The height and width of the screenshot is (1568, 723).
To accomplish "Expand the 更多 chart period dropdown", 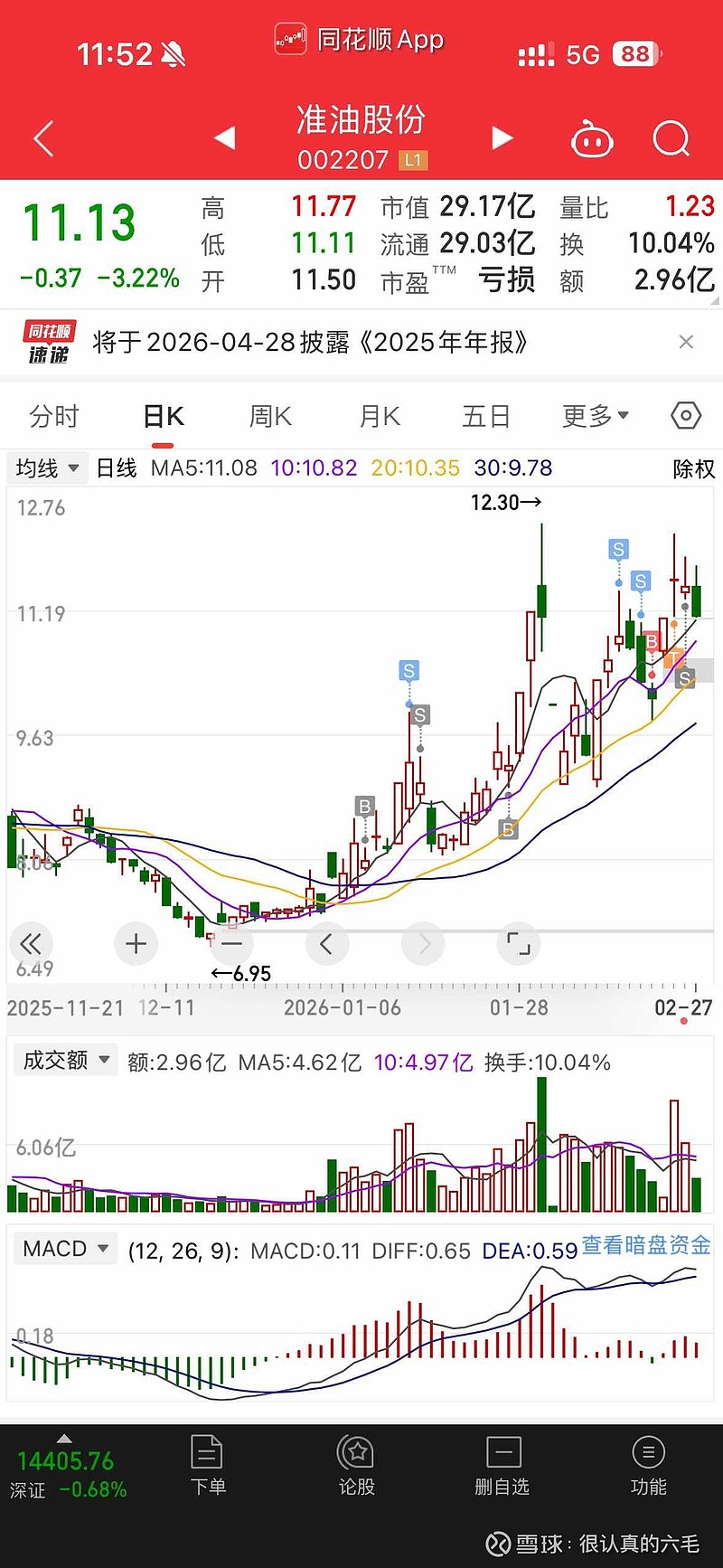I will pos(596,416).
